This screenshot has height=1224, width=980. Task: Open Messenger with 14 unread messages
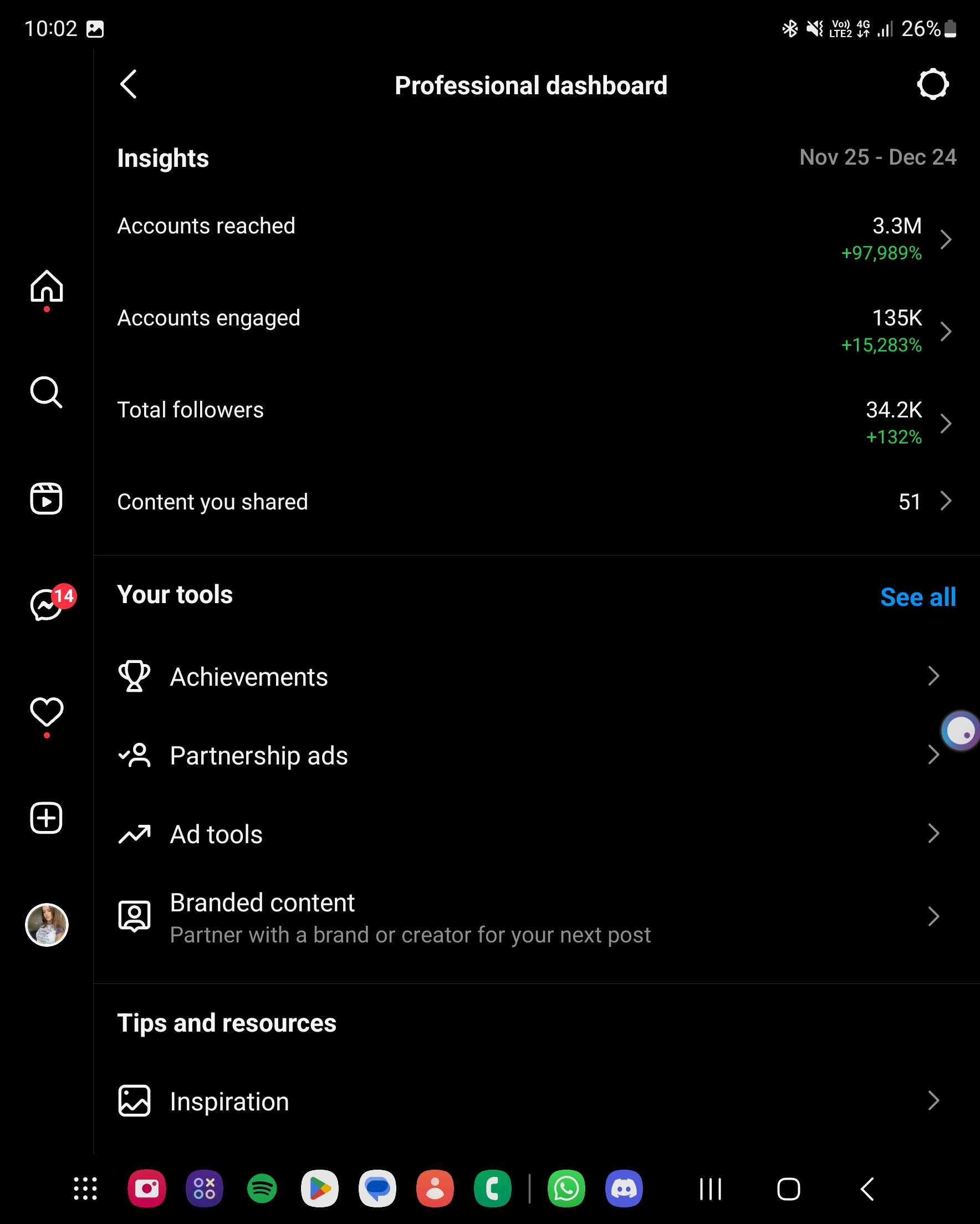[x=47, y=605]
